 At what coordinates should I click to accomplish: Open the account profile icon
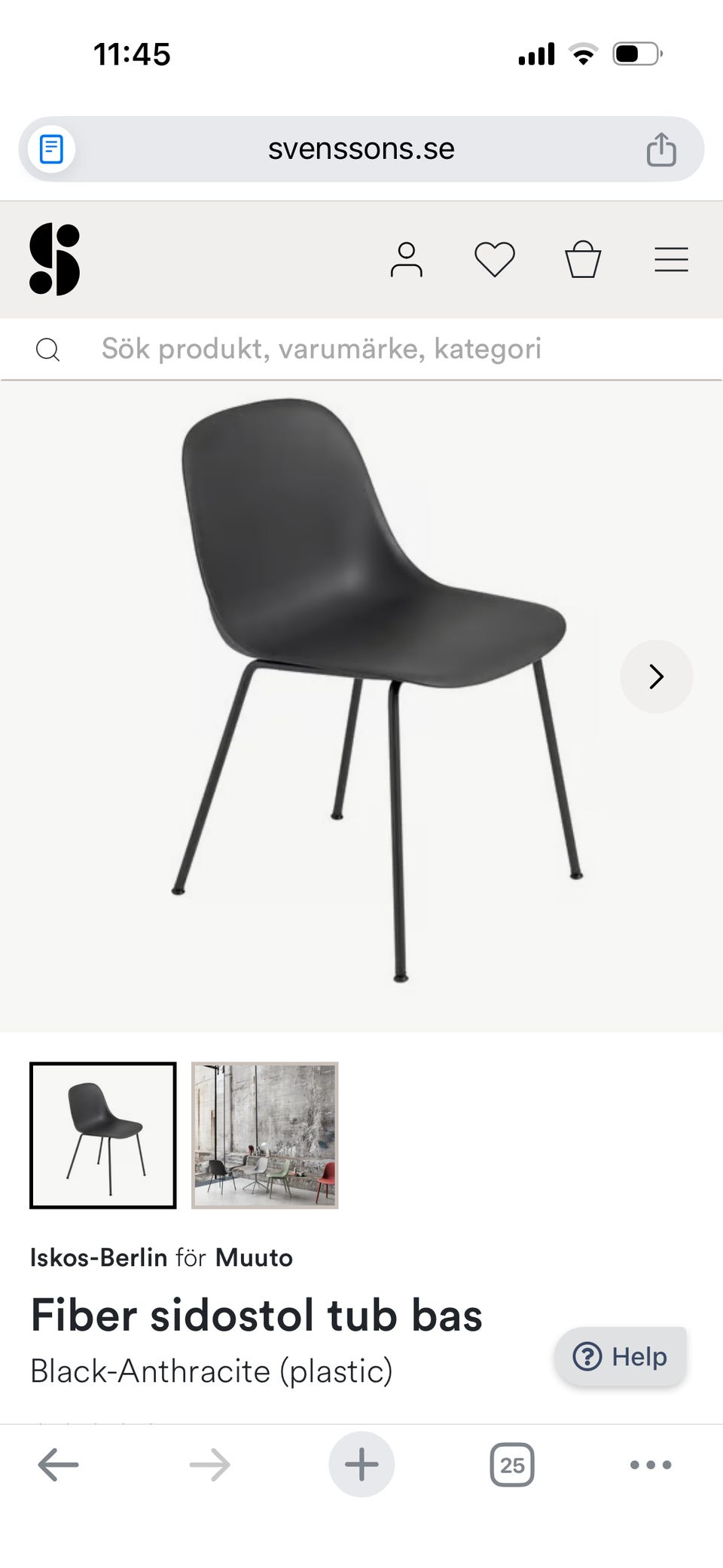[x=406, y=260]
